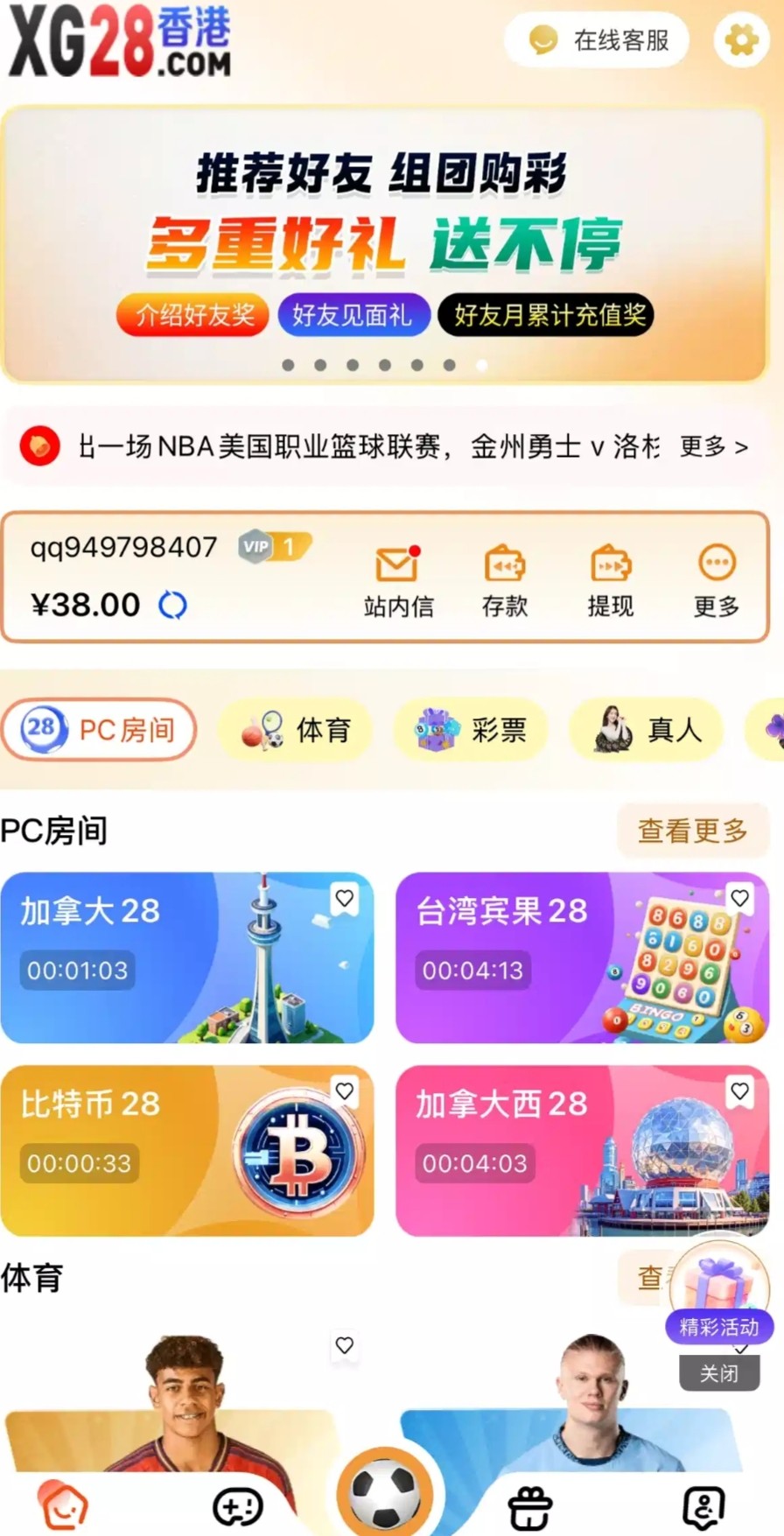Select the 彩票 lottery tab
This screenshot has width=784, height=1536.
coord(472,729)
